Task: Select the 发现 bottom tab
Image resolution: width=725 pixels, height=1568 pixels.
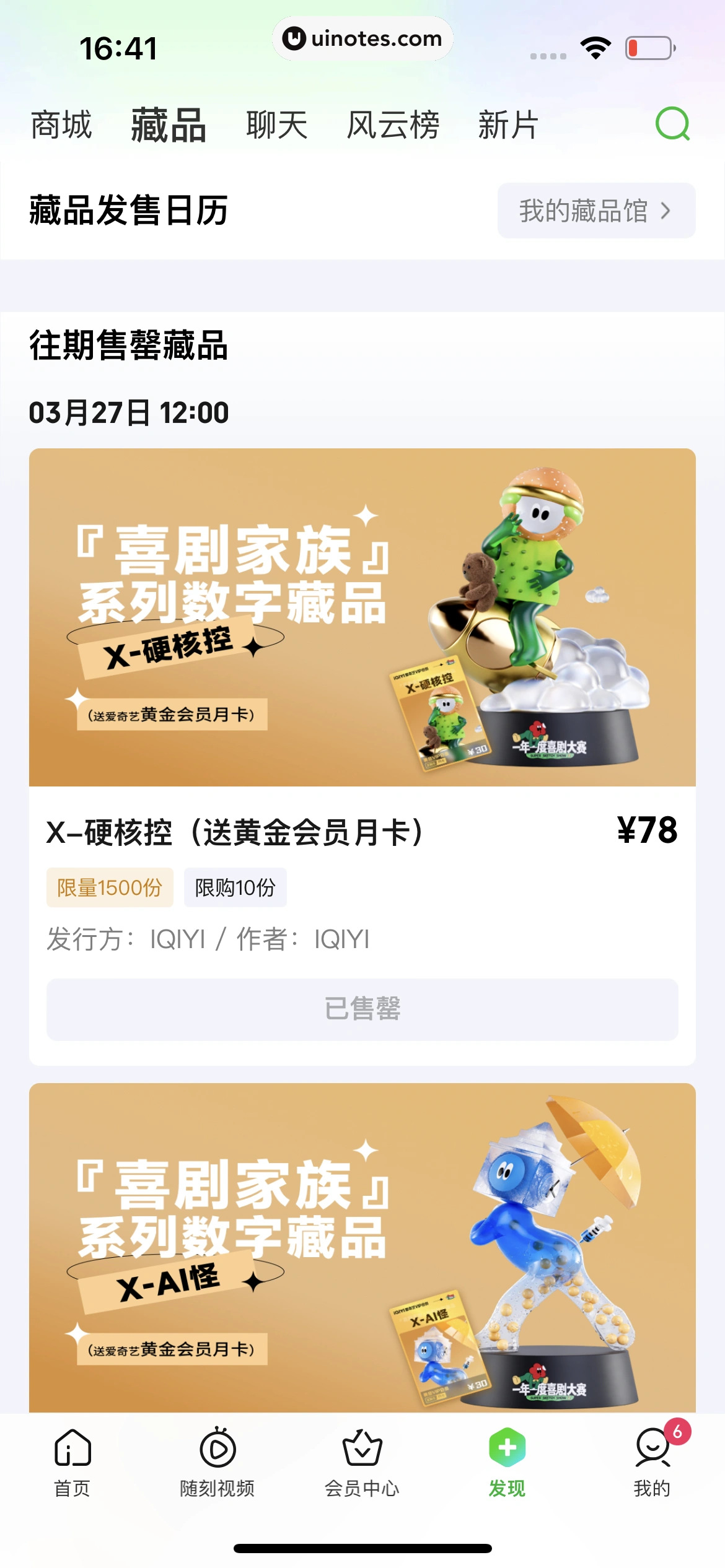Action: (507, 1461)
